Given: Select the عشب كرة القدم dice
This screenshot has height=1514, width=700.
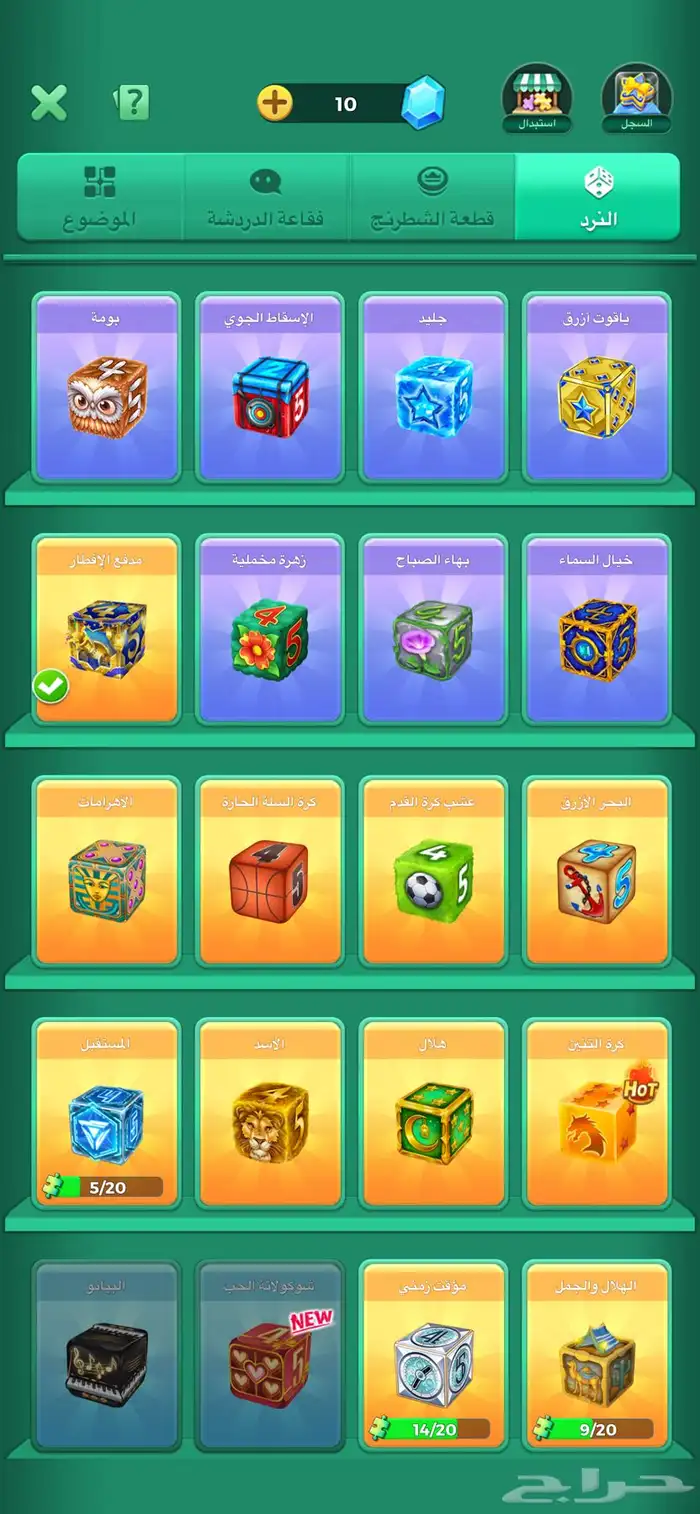Looking at the screenshot, I should pyautogui.click(x=433, y=871).
